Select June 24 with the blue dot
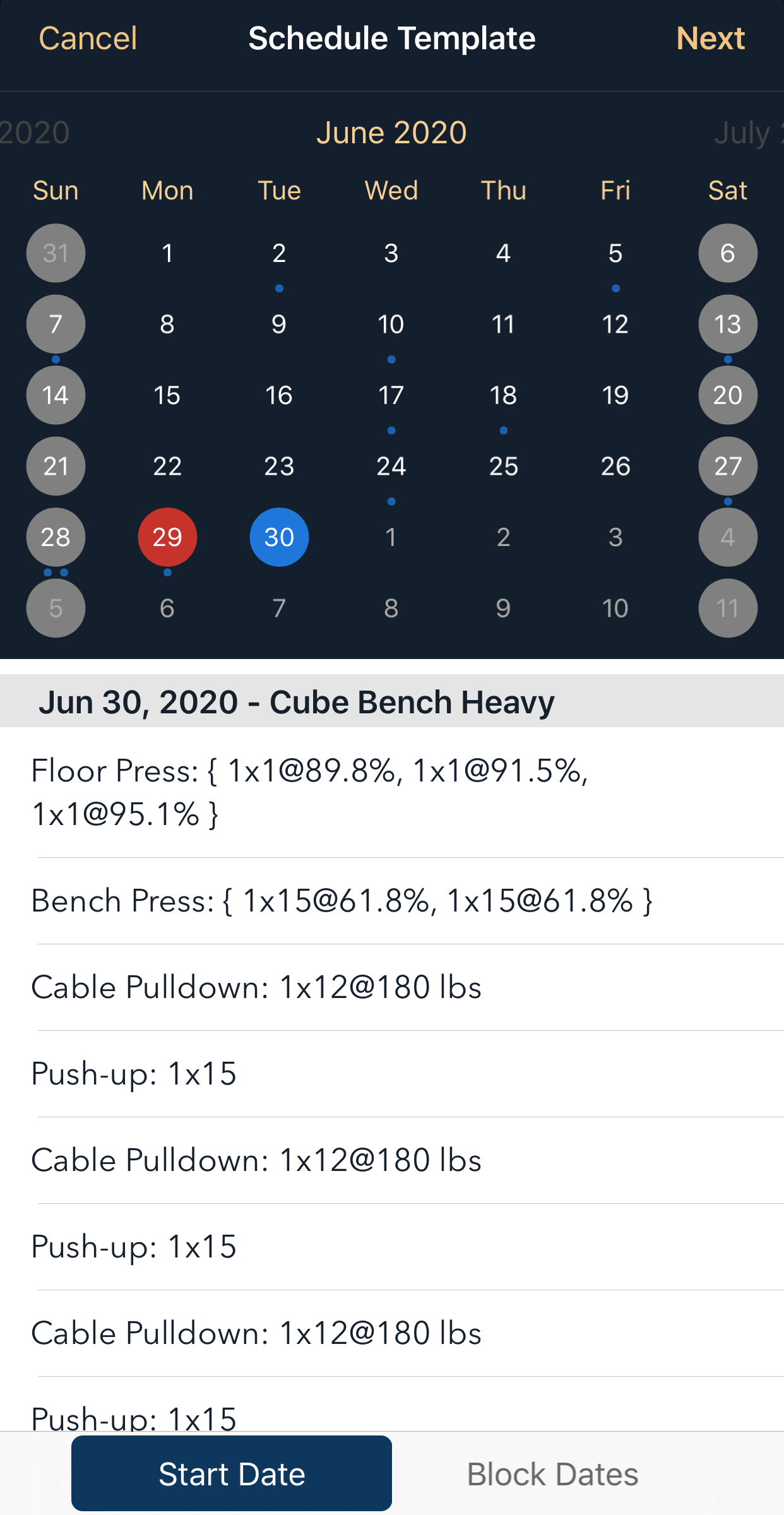The image size is (784, 1515). click(391, 466)
